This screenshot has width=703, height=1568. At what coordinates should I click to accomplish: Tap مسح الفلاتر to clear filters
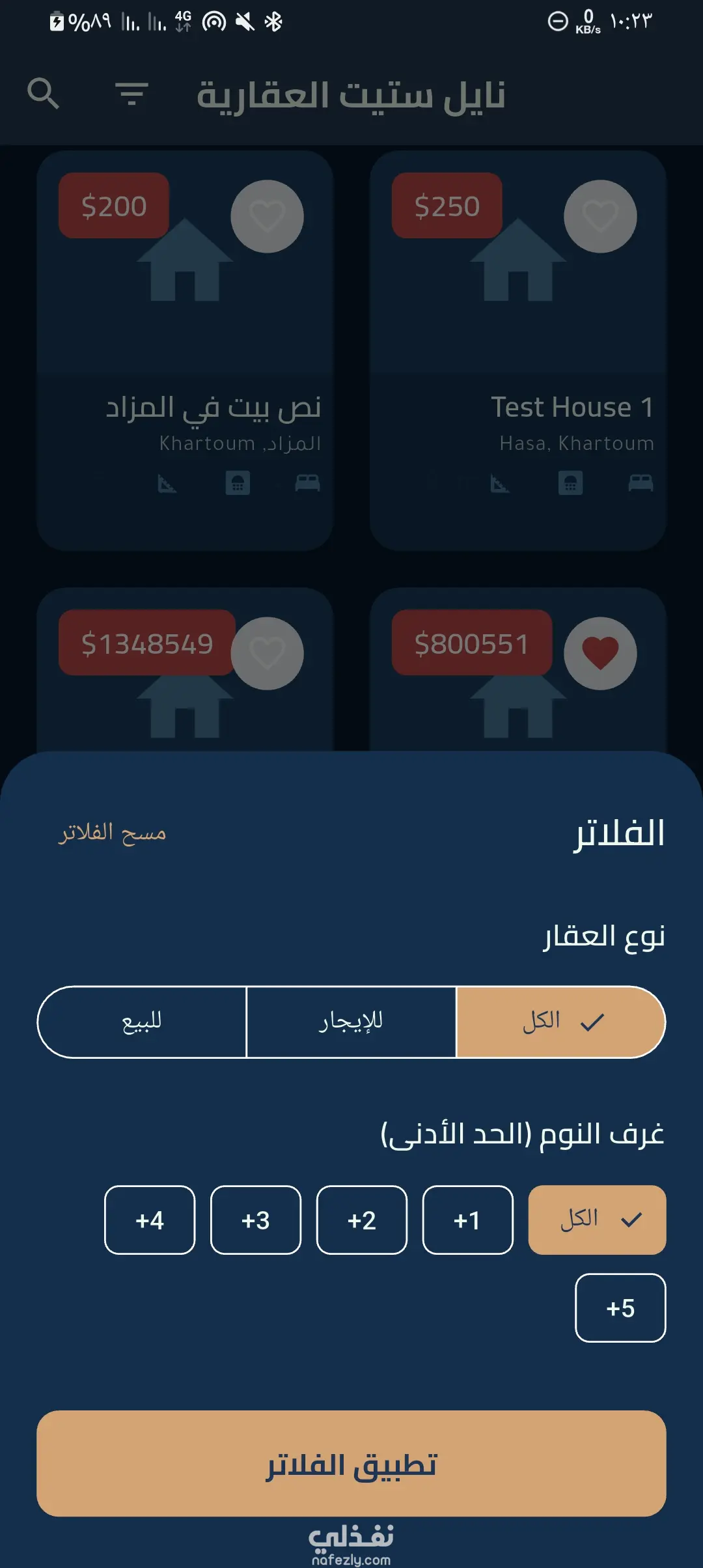click(112, 832)
